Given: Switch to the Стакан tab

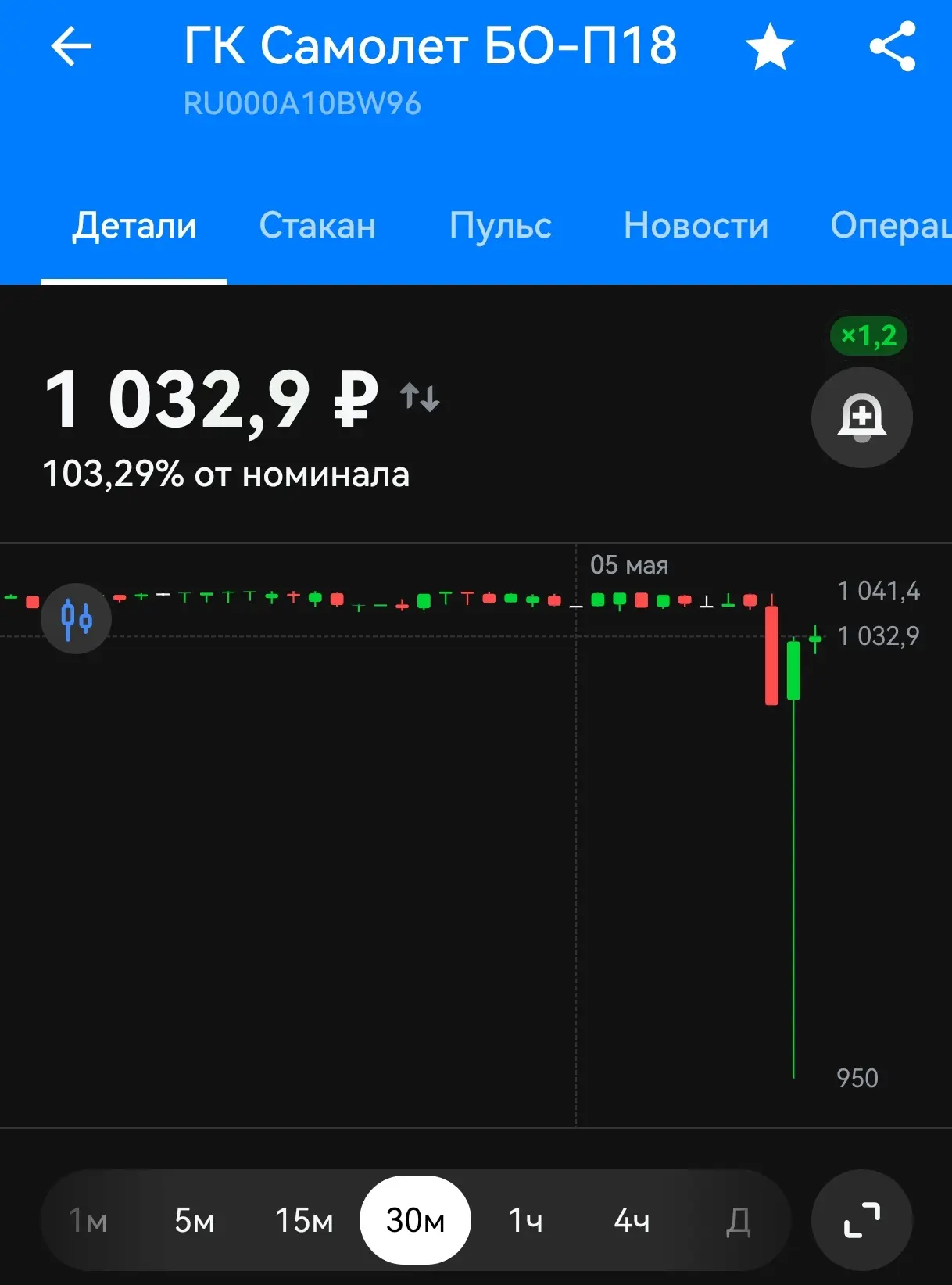Looking at the screenshot, I should click(317, 225).
